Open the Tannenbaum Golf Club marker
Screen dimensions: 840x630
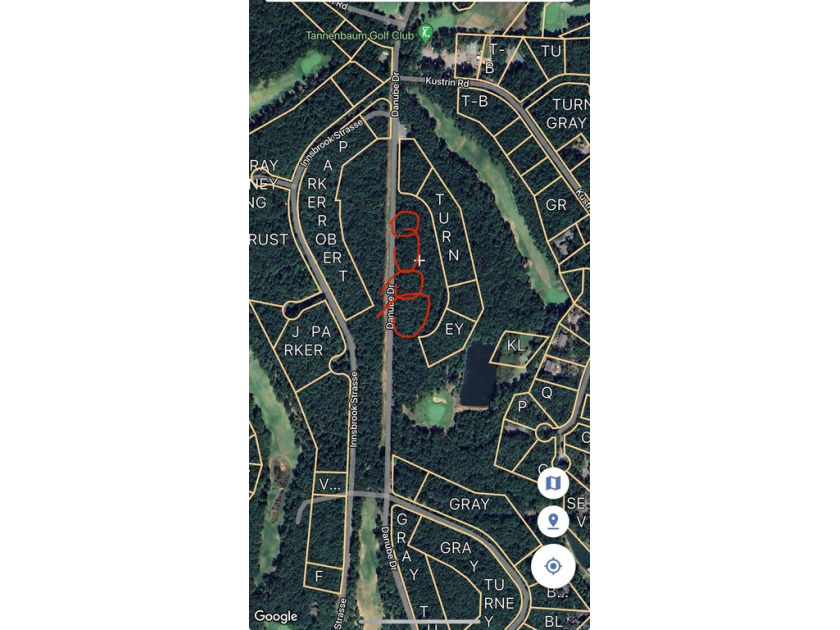point(426,33)
